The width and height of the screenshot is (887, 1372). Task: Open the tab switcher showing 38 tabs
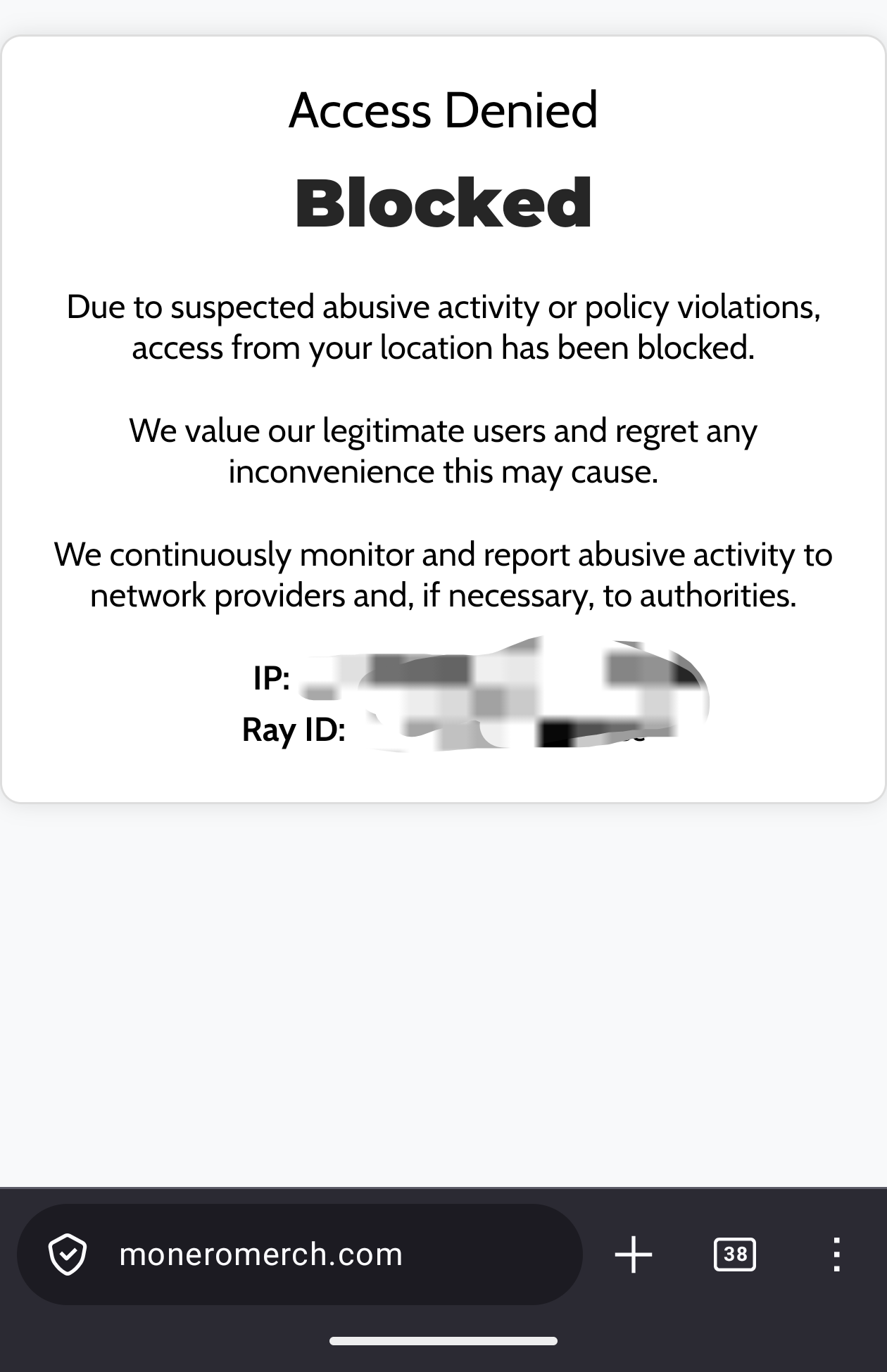click(x=735, y=1254)
